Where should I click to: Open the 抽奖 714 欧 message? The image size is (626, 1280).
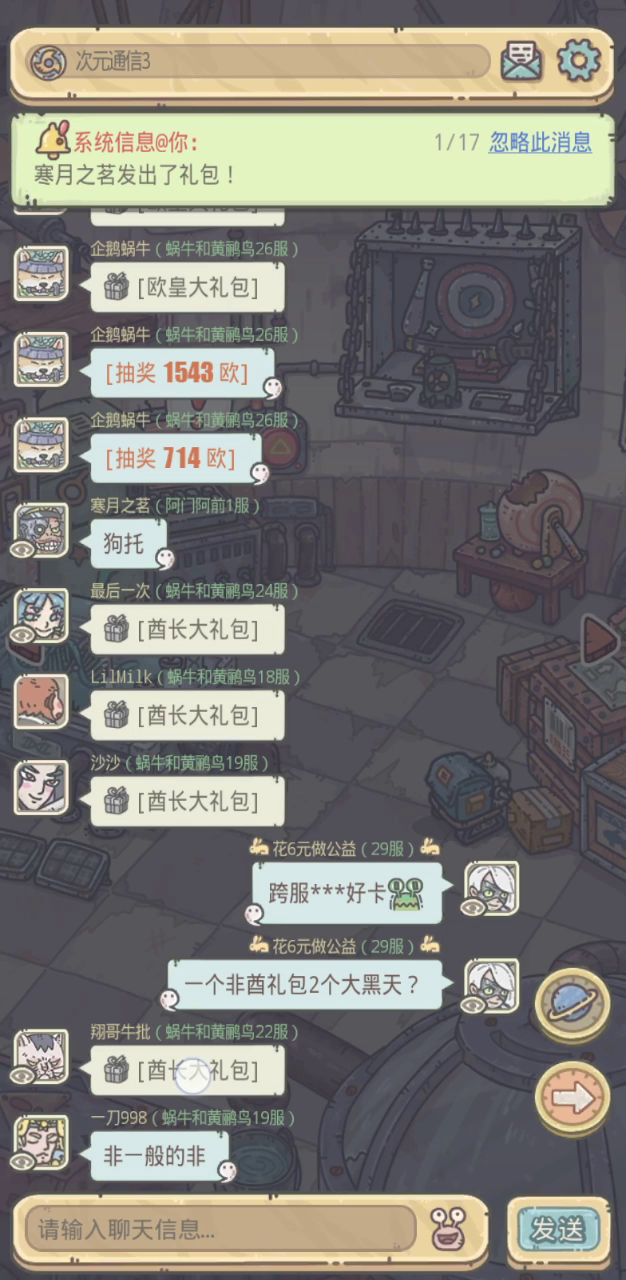pos(170,459)
